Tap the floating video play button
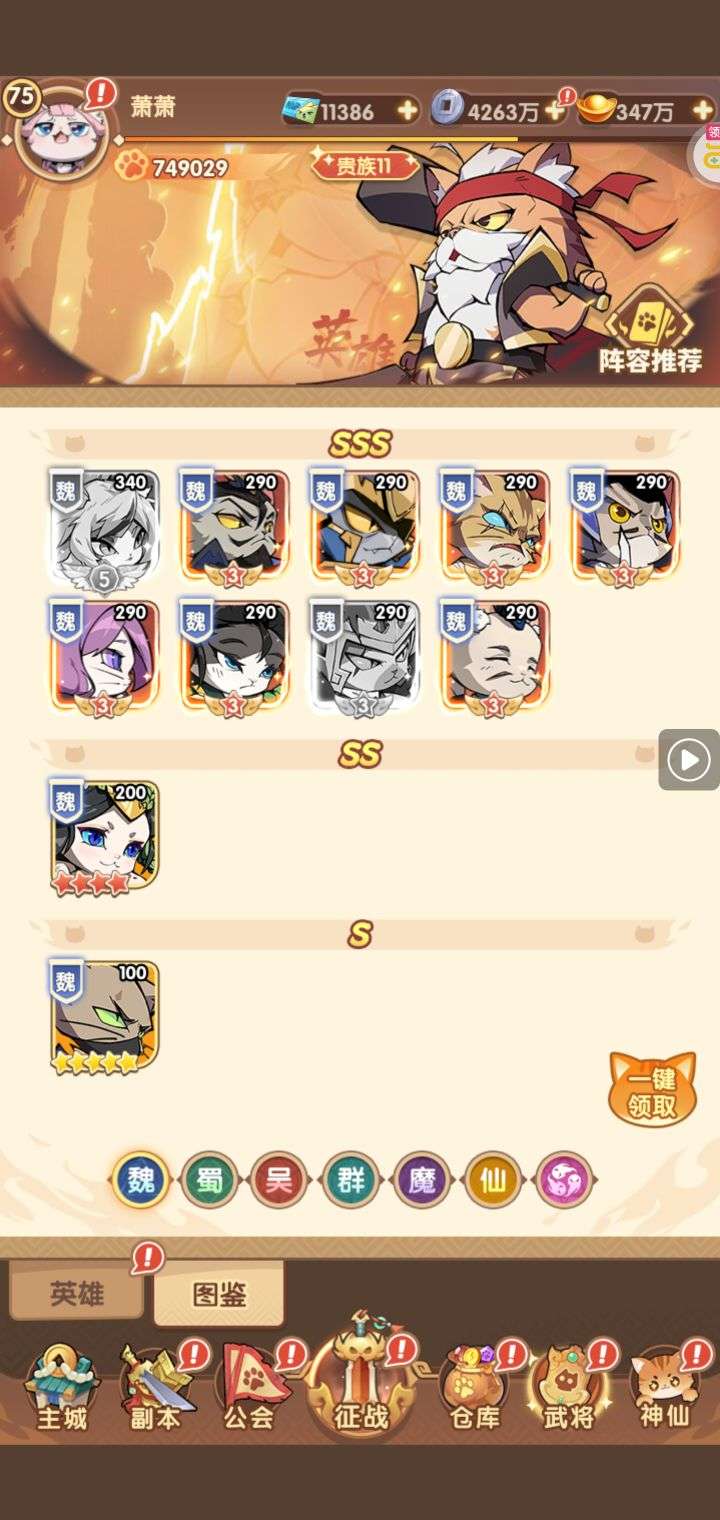 pos(688,761)
